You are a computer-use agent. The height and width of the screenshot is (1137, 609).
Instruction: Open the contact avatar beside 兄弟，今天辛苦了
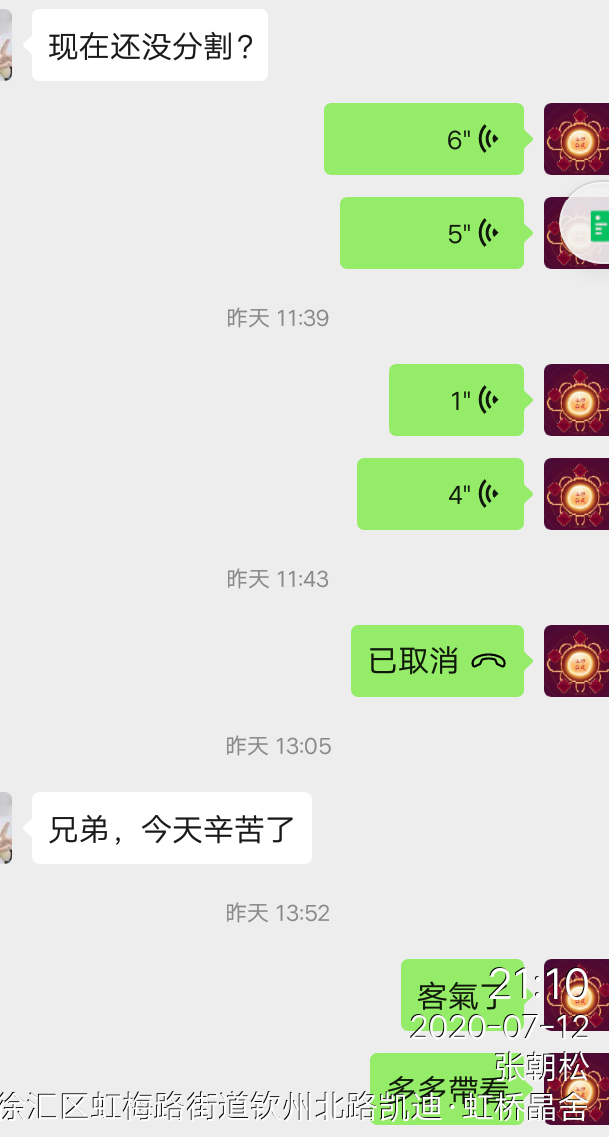pos(5,828)
